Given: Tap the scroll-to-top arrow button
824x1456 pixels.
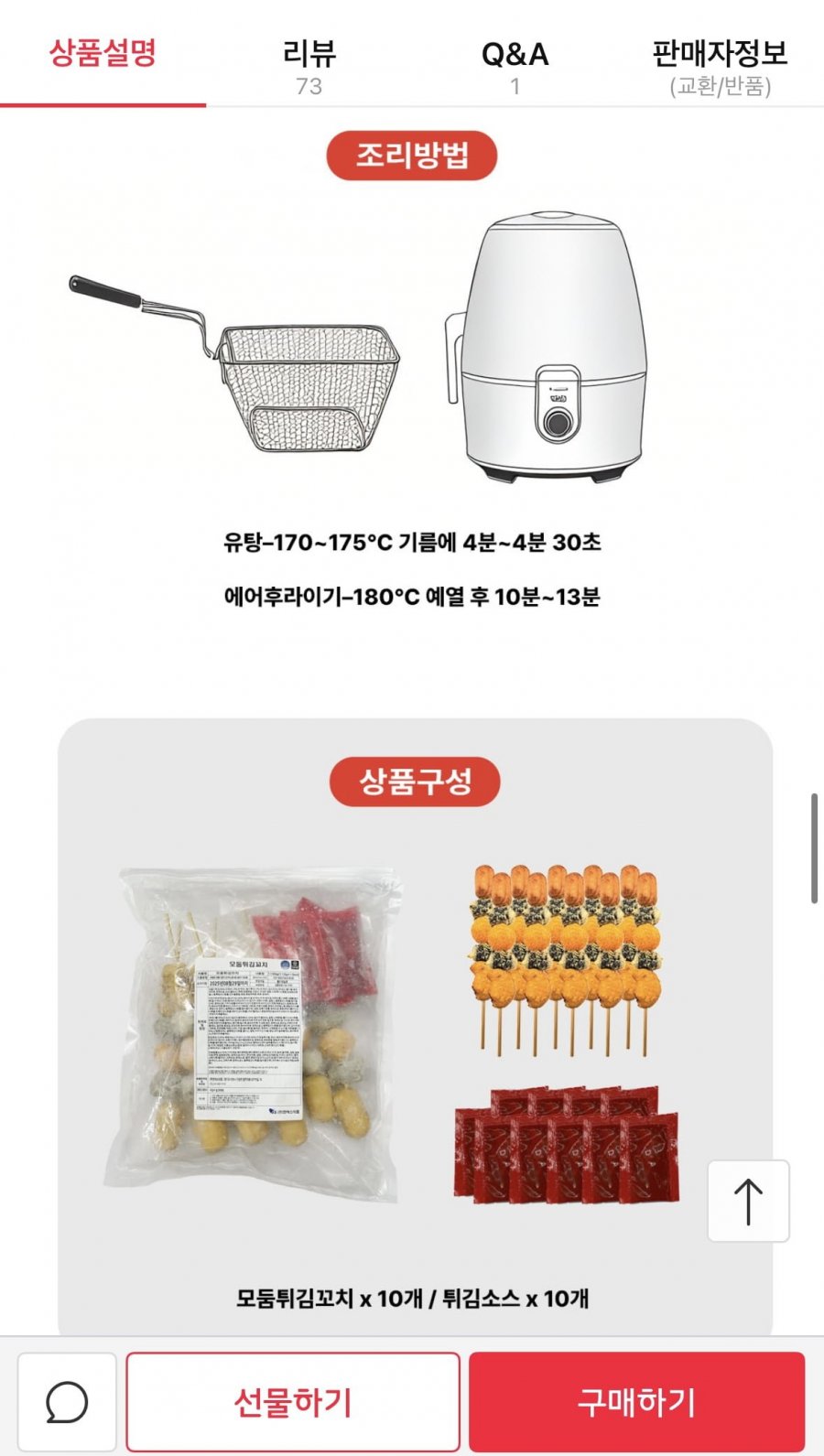Looking at the screenshot, I should click(748, 1201).
